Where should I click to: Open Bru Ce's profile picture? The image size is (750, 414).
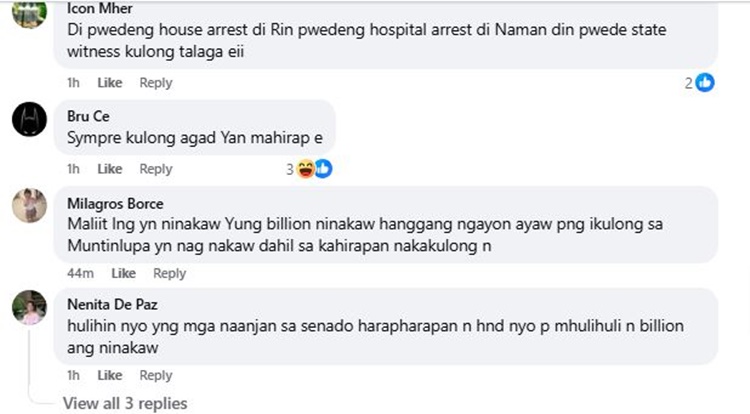tap(33, 121)
